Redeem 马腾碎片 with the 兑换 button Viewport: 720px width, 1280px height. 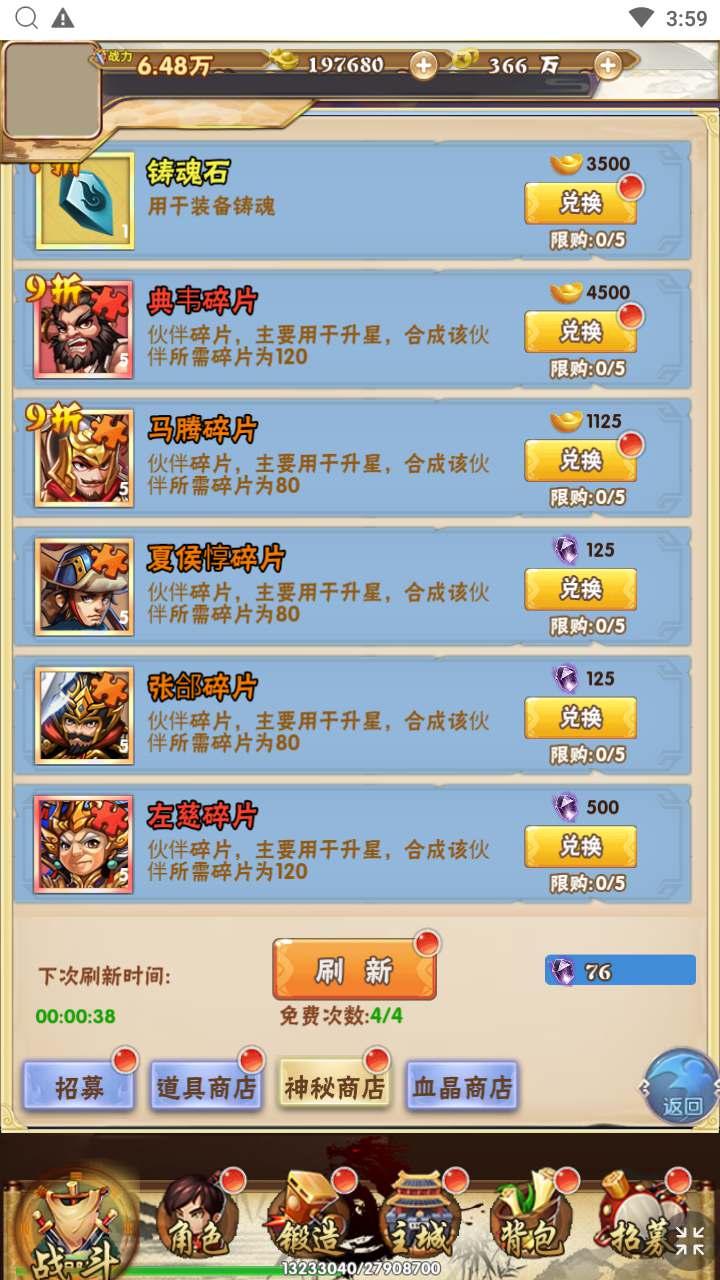[580, 461]
